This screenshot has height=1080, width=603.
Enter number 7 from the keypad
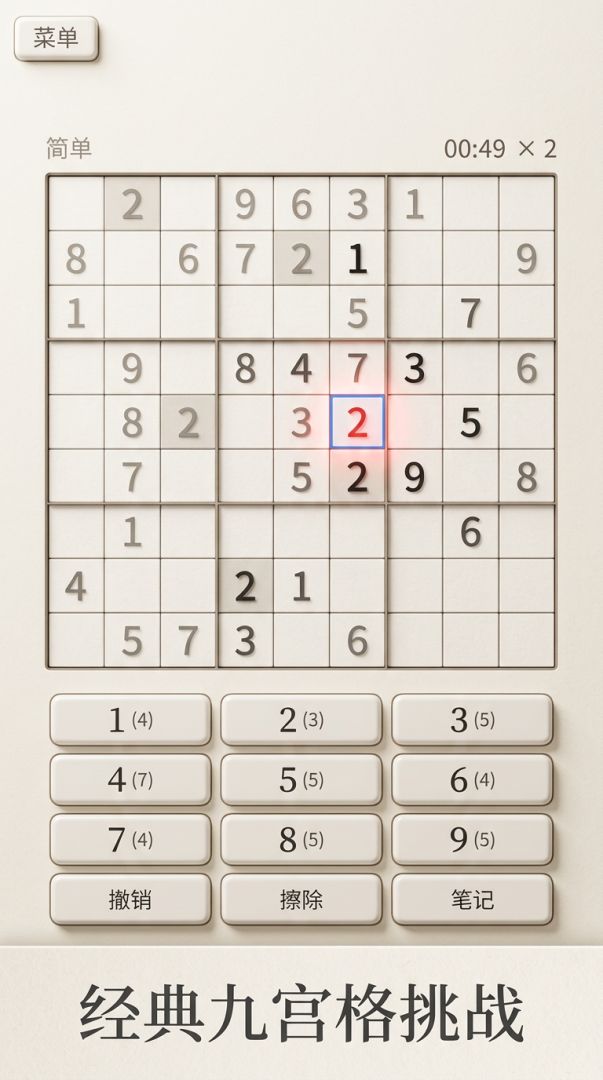[x=130, y=840]
